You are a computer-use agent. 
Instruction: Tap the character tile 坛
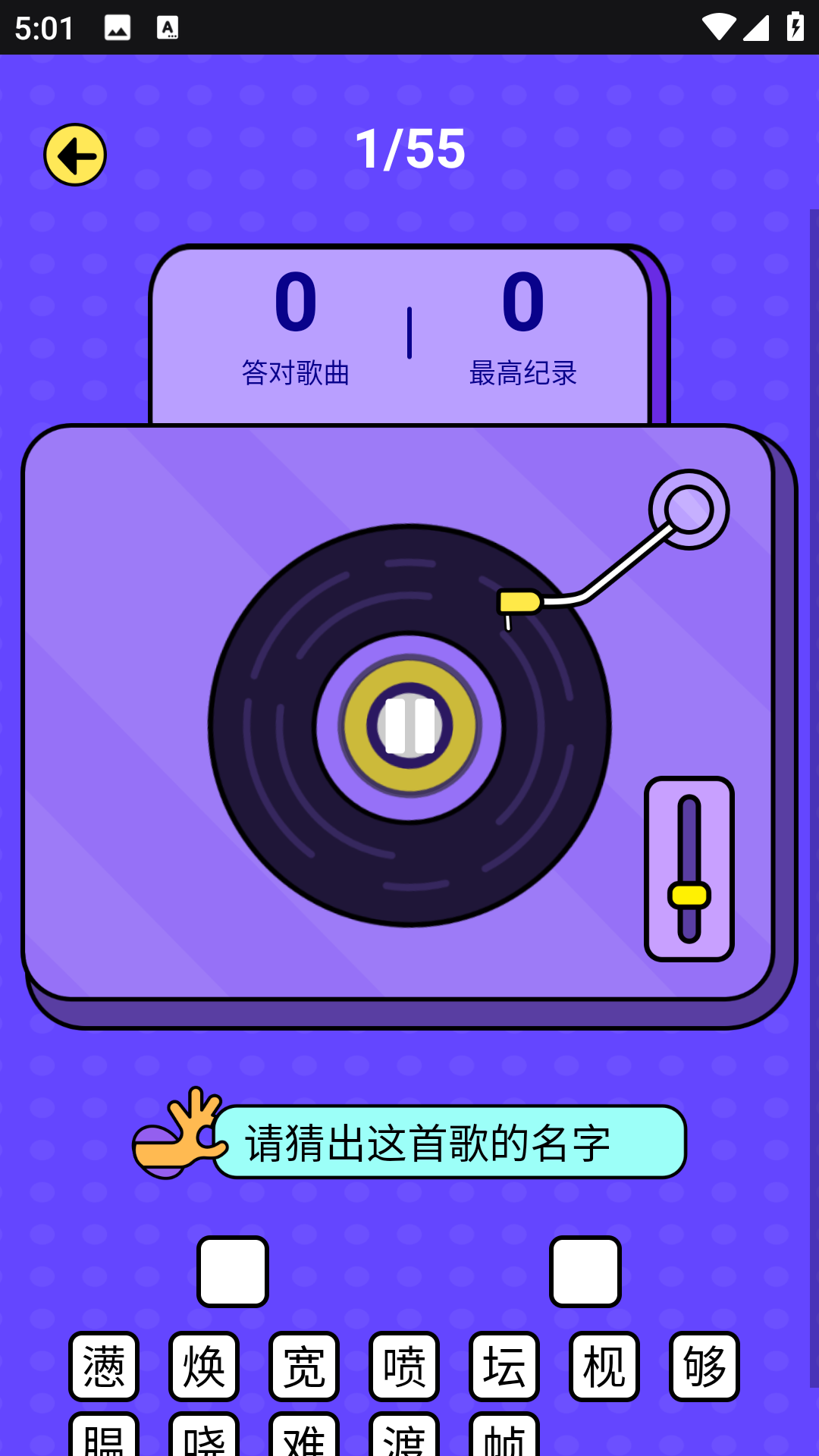coord(504,1366)
